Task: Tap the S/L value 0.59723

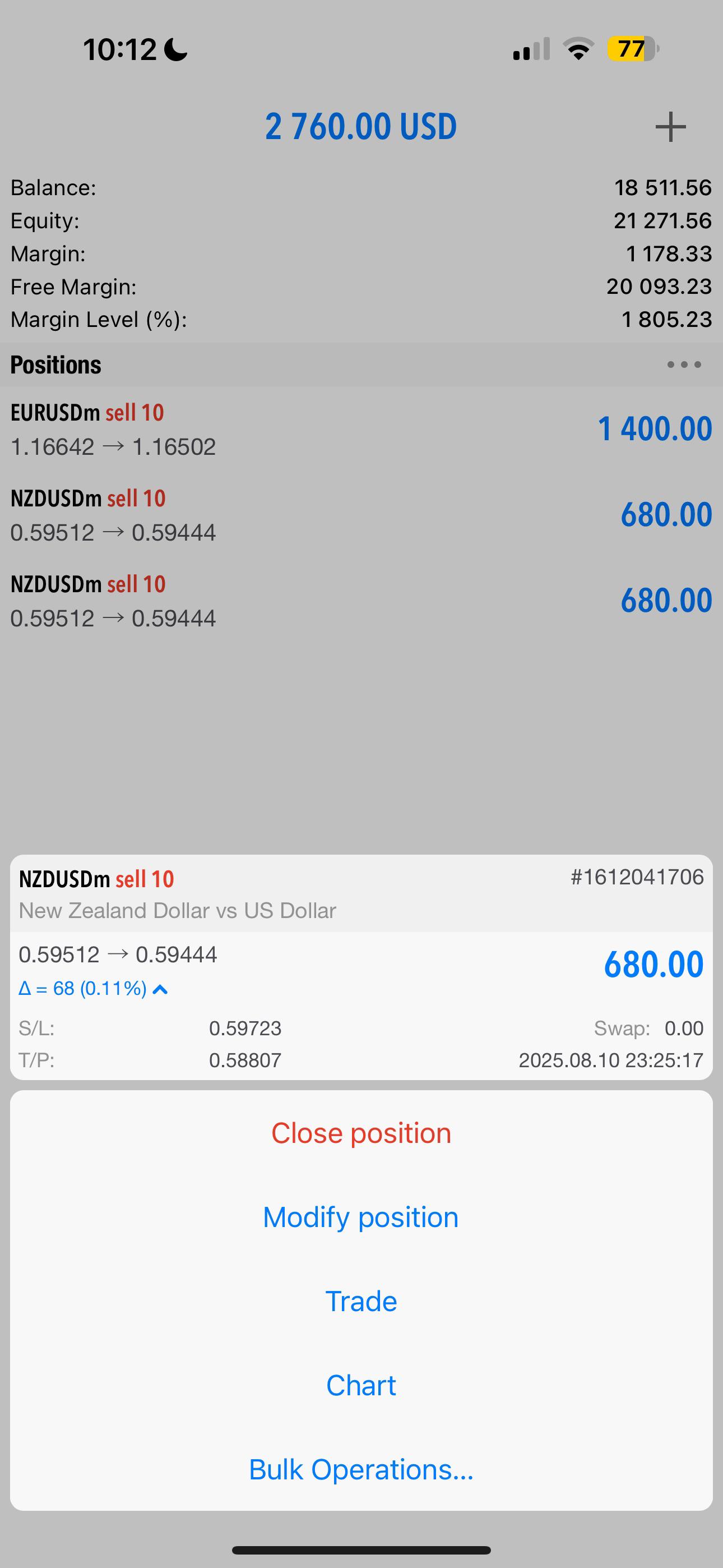Action: point(245,1029)
